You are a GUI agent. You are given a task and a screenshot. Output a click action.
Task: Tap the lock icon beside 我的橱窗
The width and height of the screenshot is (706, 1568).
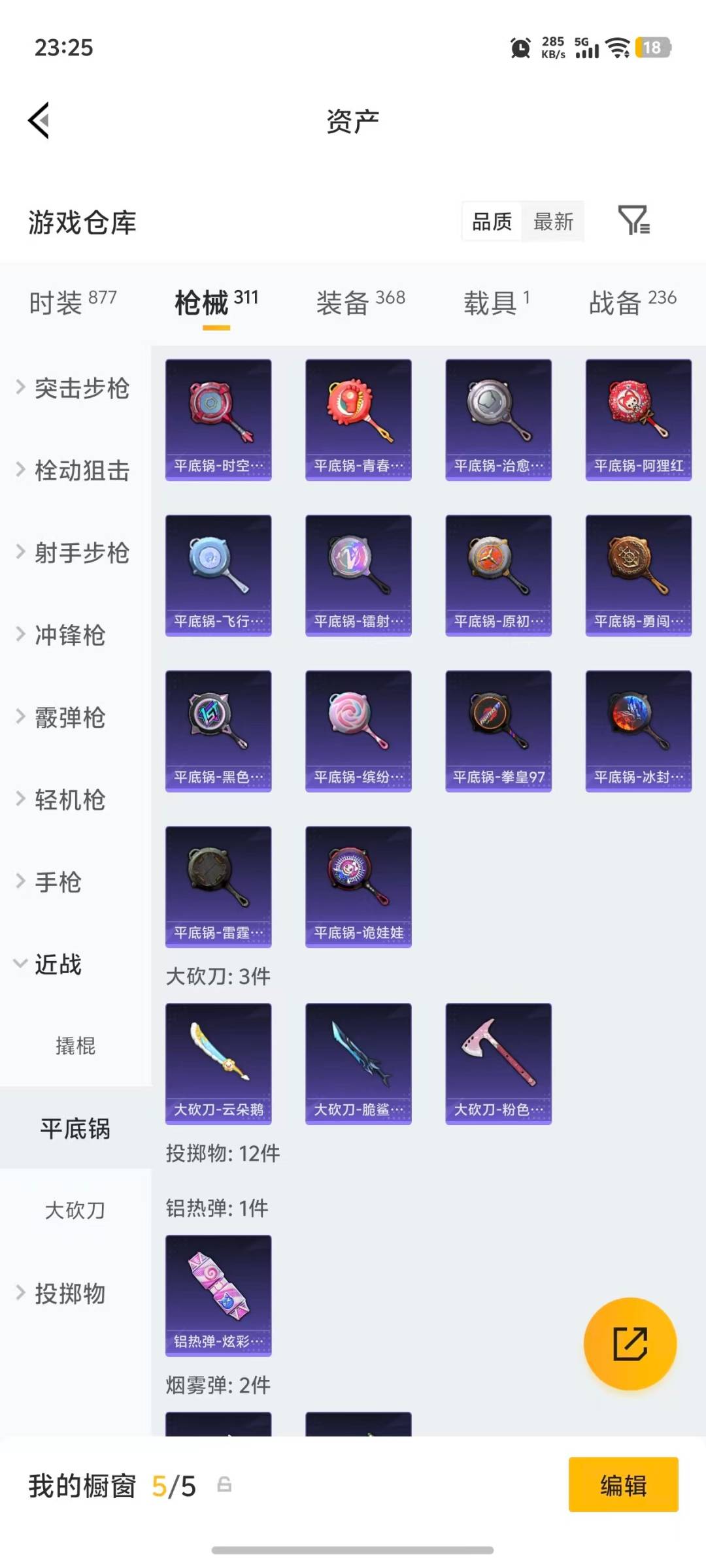pos(226,1484)
